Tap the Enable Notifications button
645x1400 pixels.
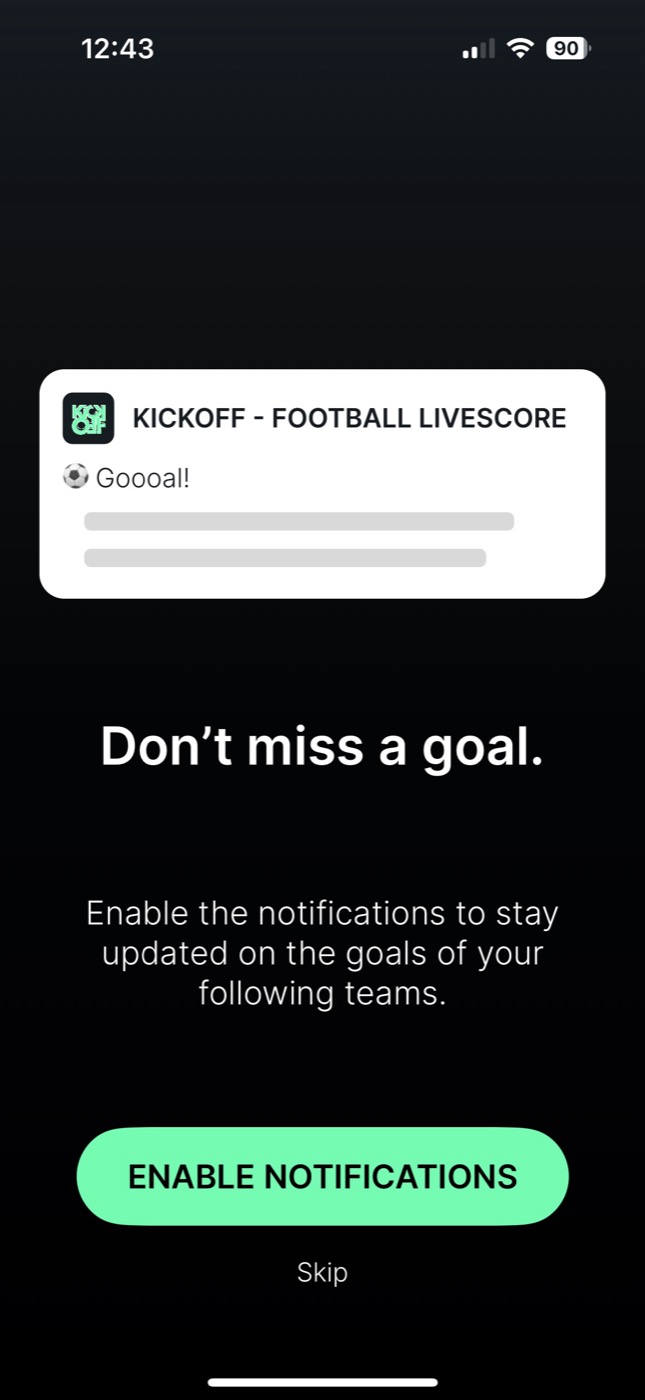(322, 1176)
